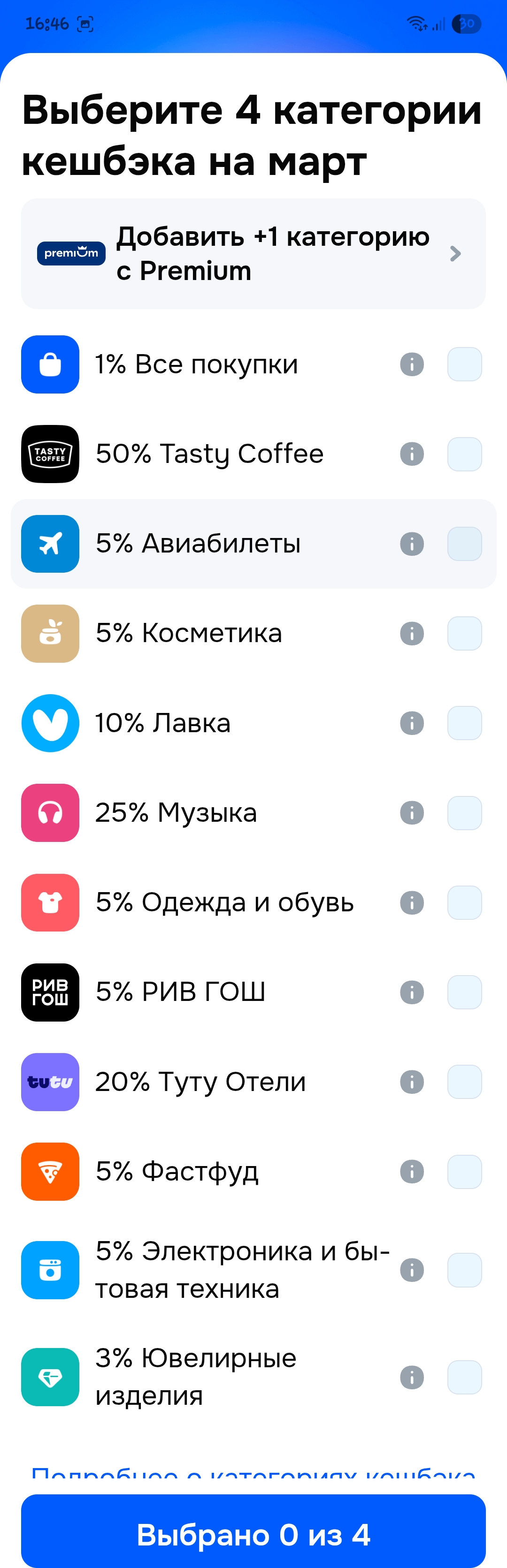507x1568 pixels.
Task: Select the Электроника и бытовая техника checkbox
Action: (x=464, y=1270)
